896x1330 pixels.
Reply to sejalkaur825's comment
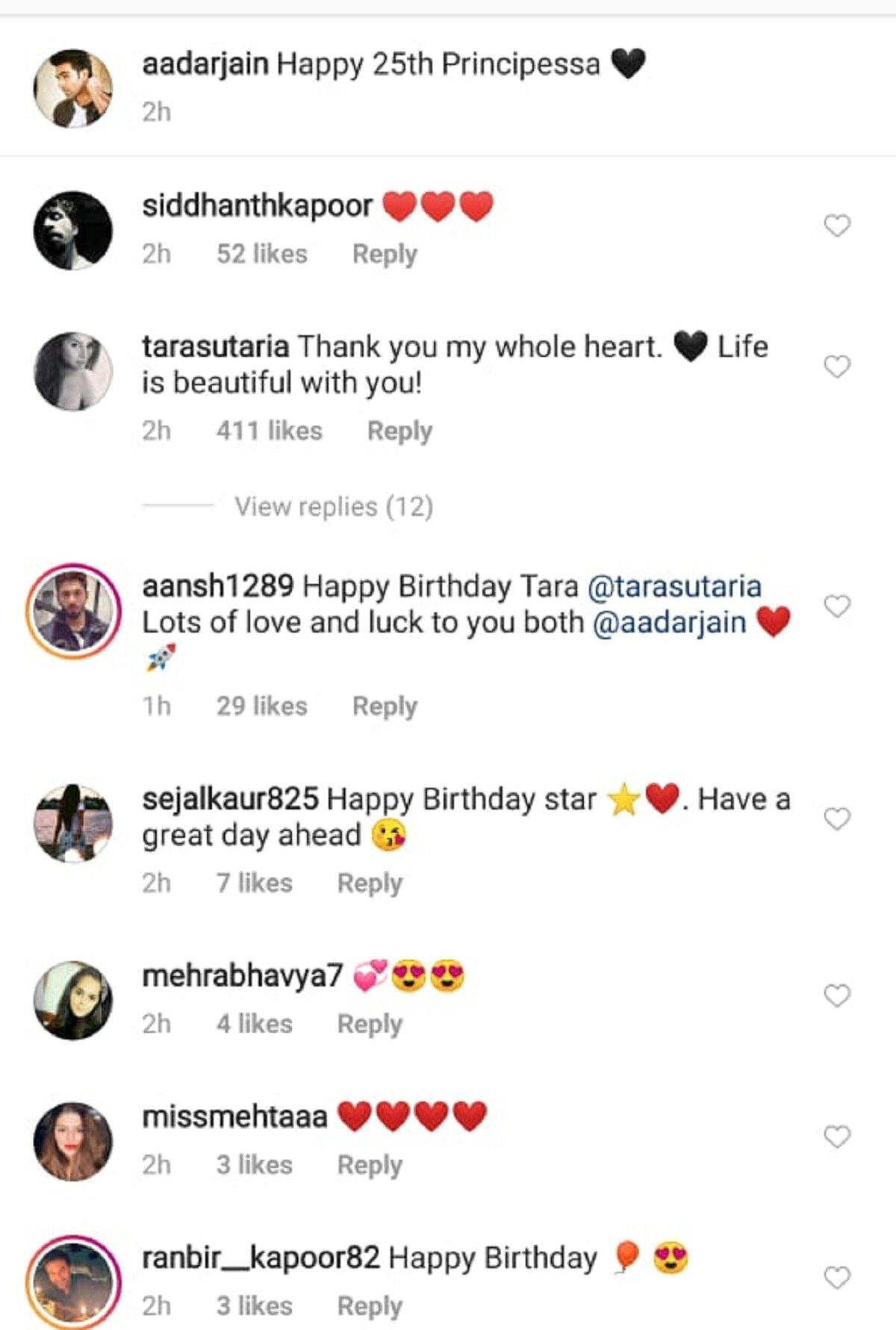(370, 883)
